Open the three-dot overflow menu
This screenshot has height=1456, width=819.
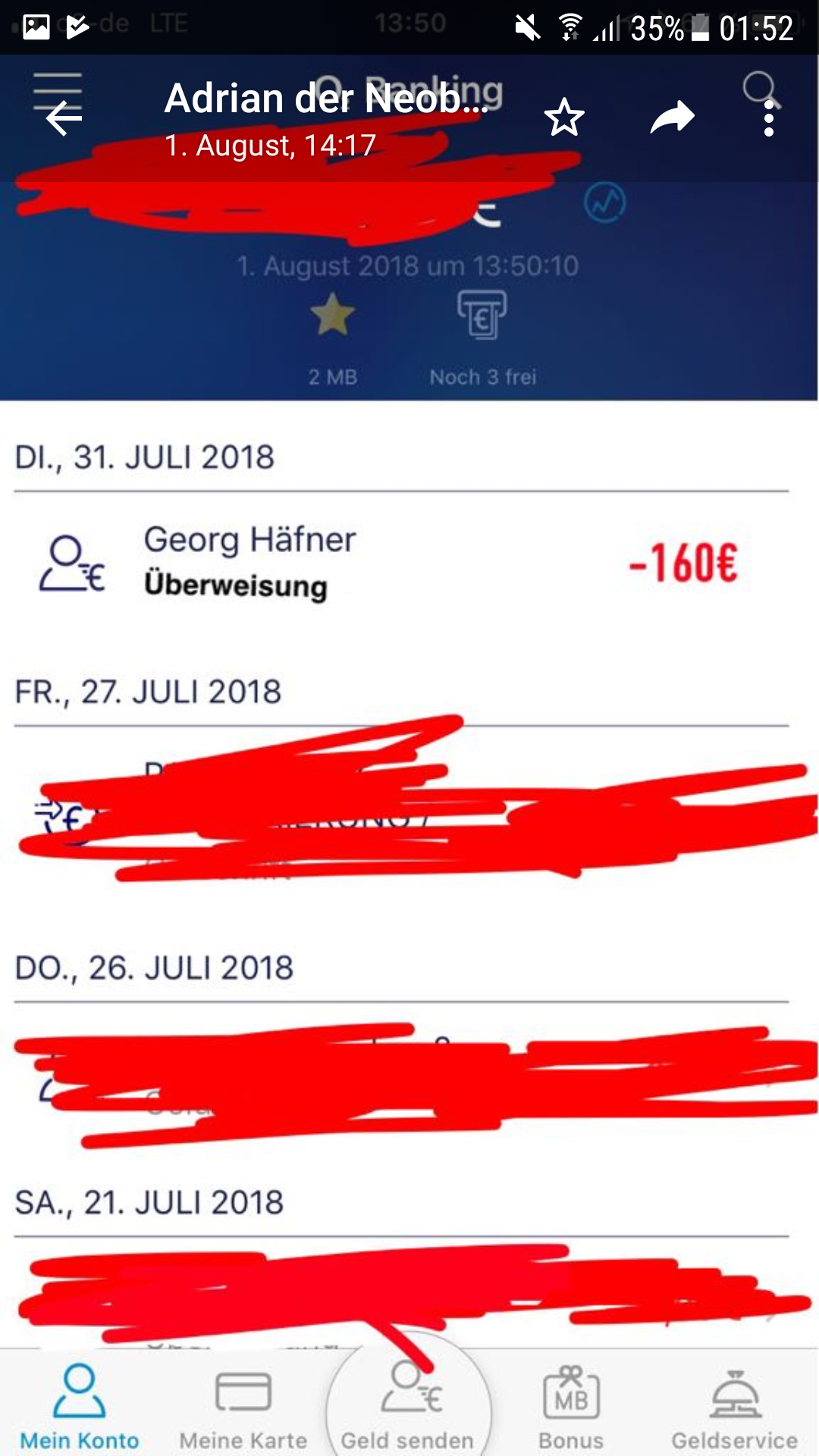click(769, 118)
